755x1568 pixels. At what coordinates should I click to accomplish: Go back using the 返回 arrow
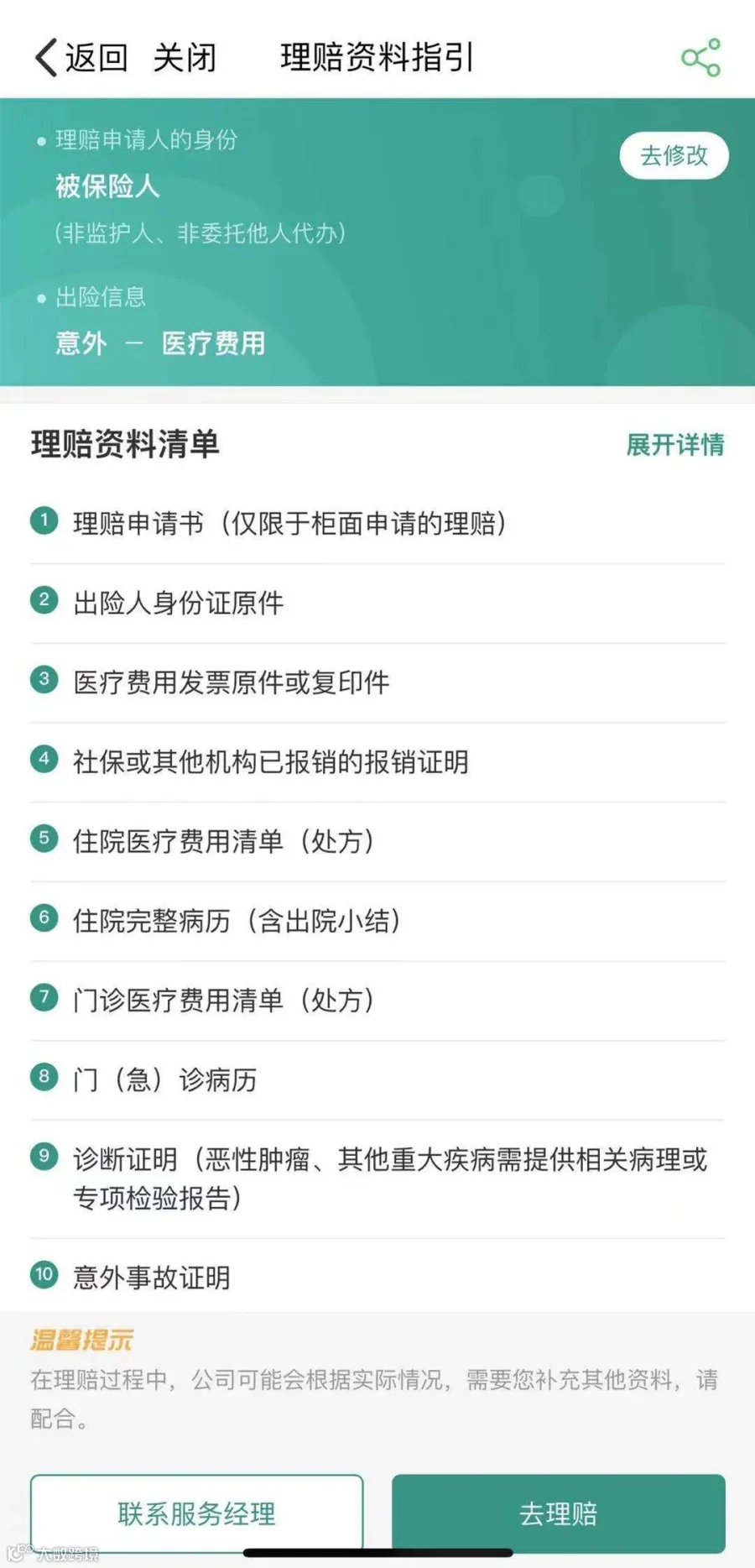[x=81, y=58]
